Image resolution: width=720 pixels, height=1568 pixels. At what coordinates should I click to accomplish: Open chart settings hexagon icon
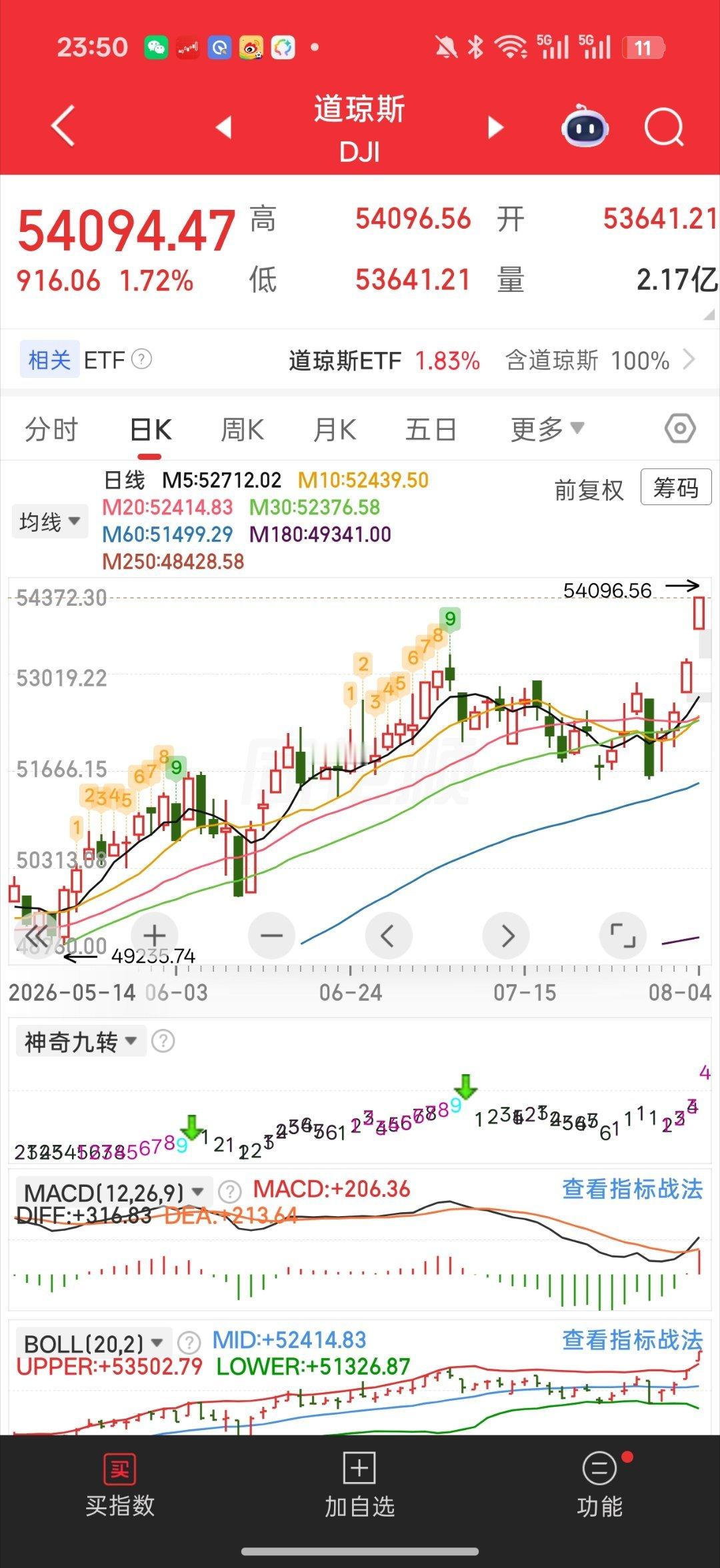(x=680, y=428)
